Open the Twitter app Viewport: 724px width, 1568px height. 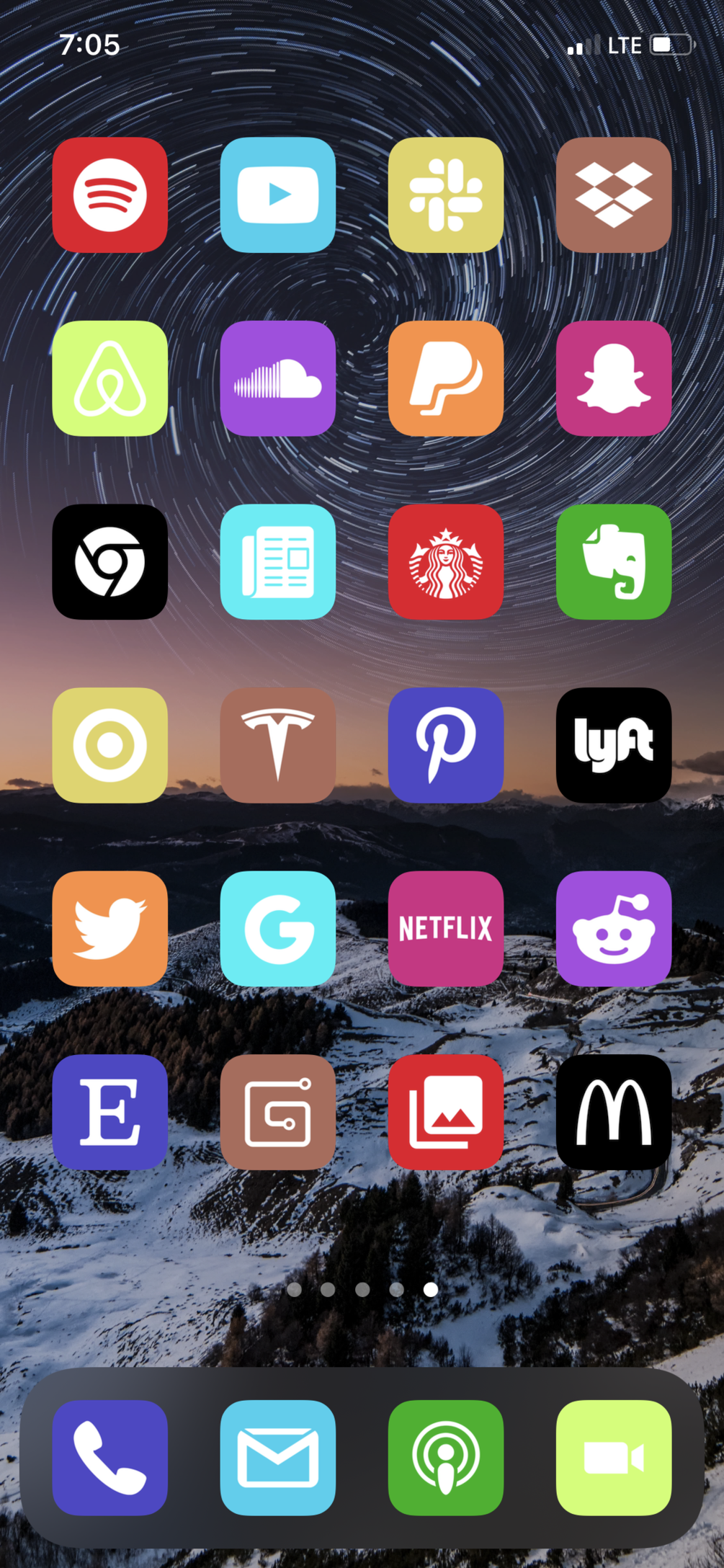pos(110,929)
